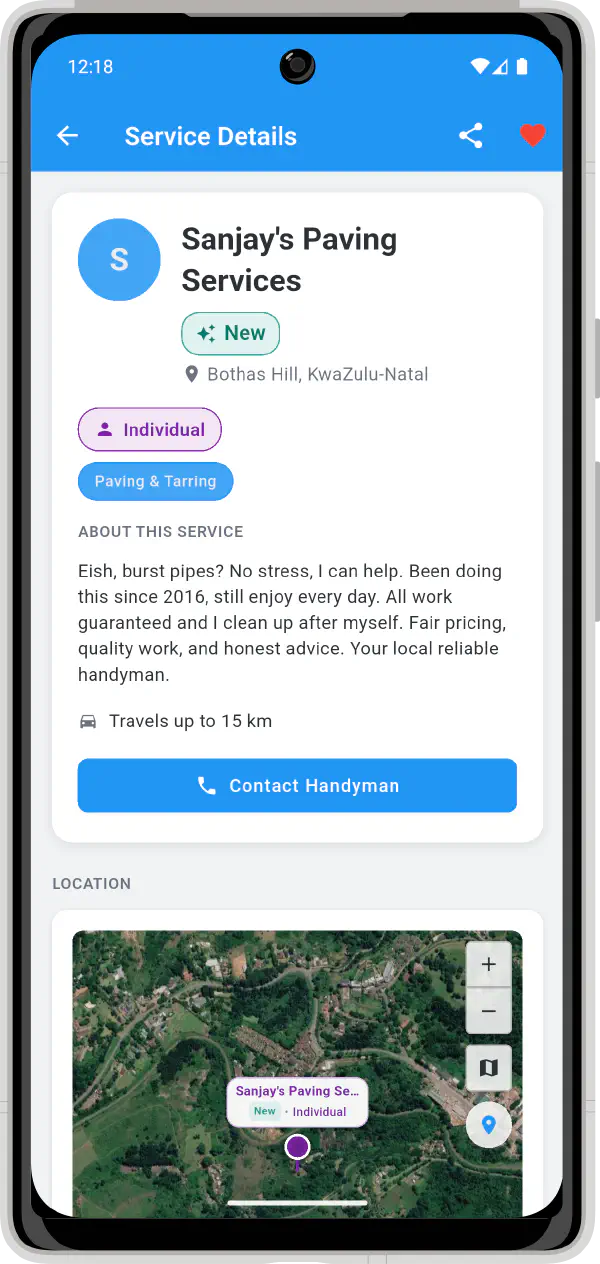Zoom in on the location map

(x=489, y=965)
